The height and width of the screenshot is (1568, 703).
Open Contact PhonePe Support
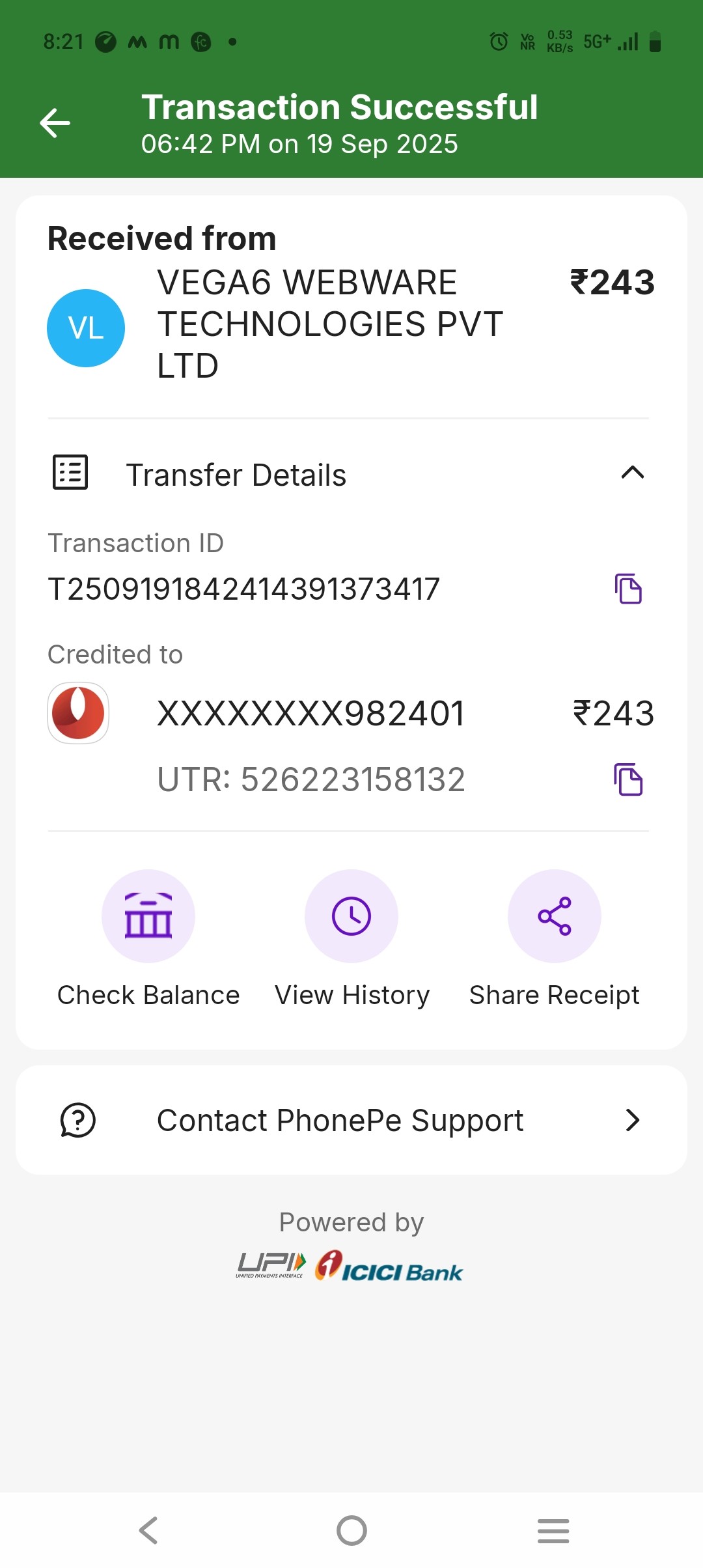tap(351, 1120)
